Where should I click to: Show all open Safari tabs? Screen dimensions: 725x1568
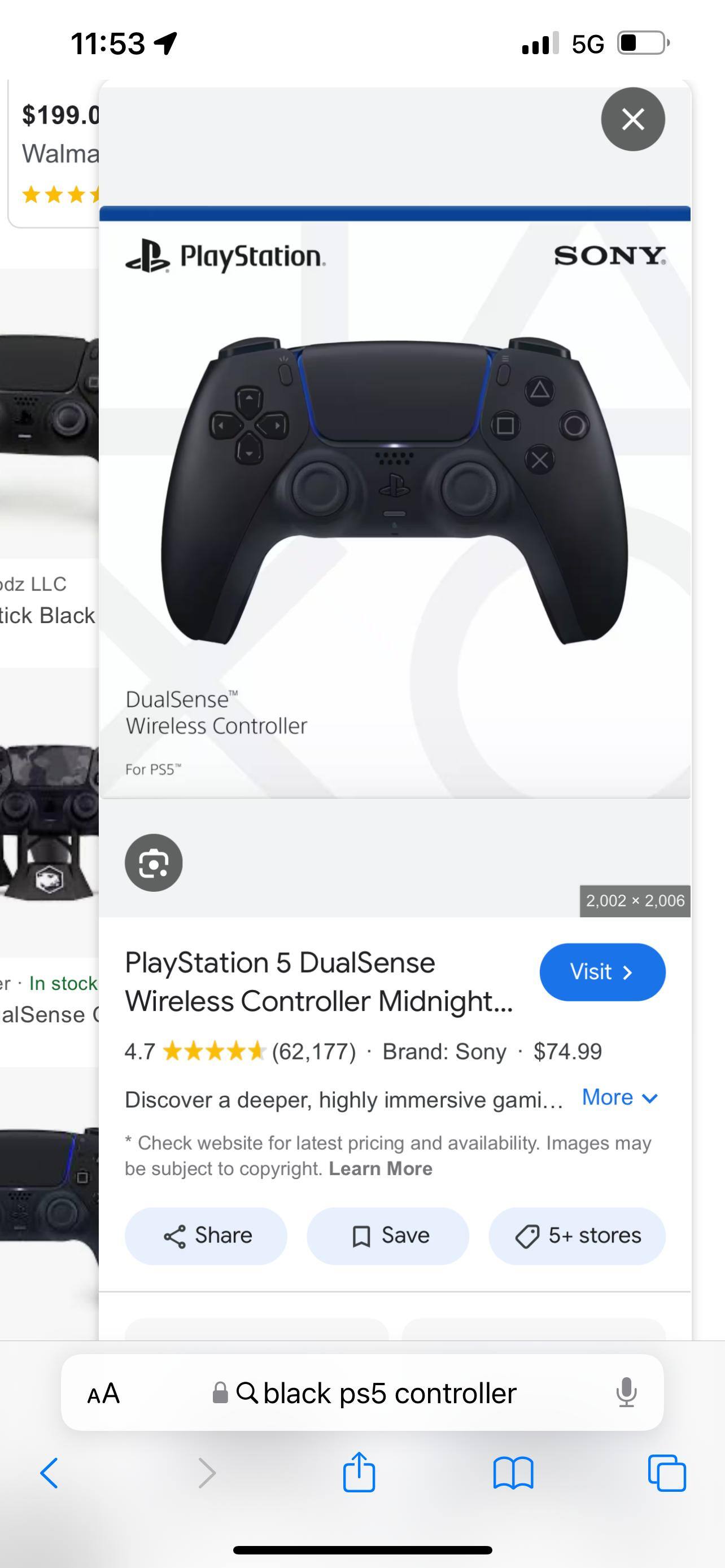tap(667, 1474)
